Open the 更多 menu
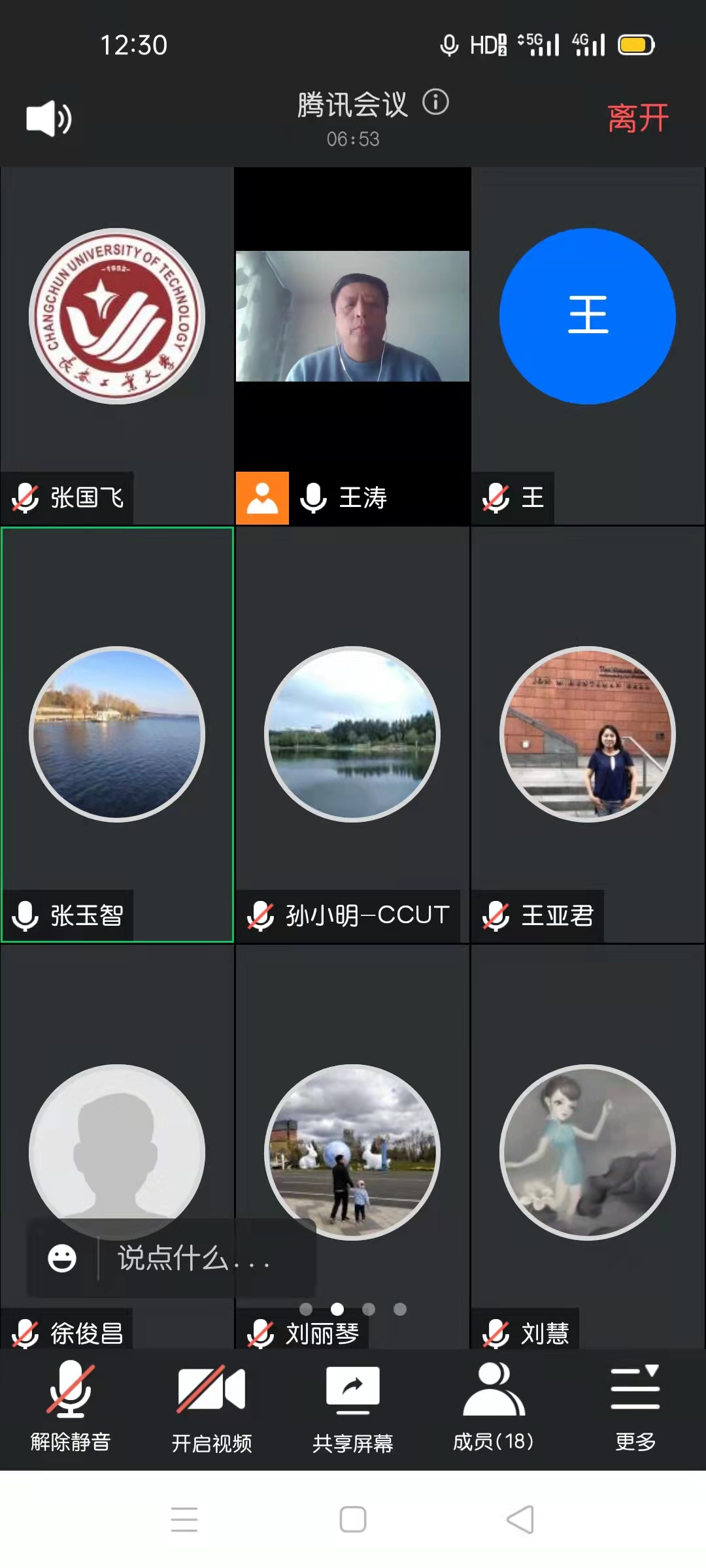 pos(635,1406)
